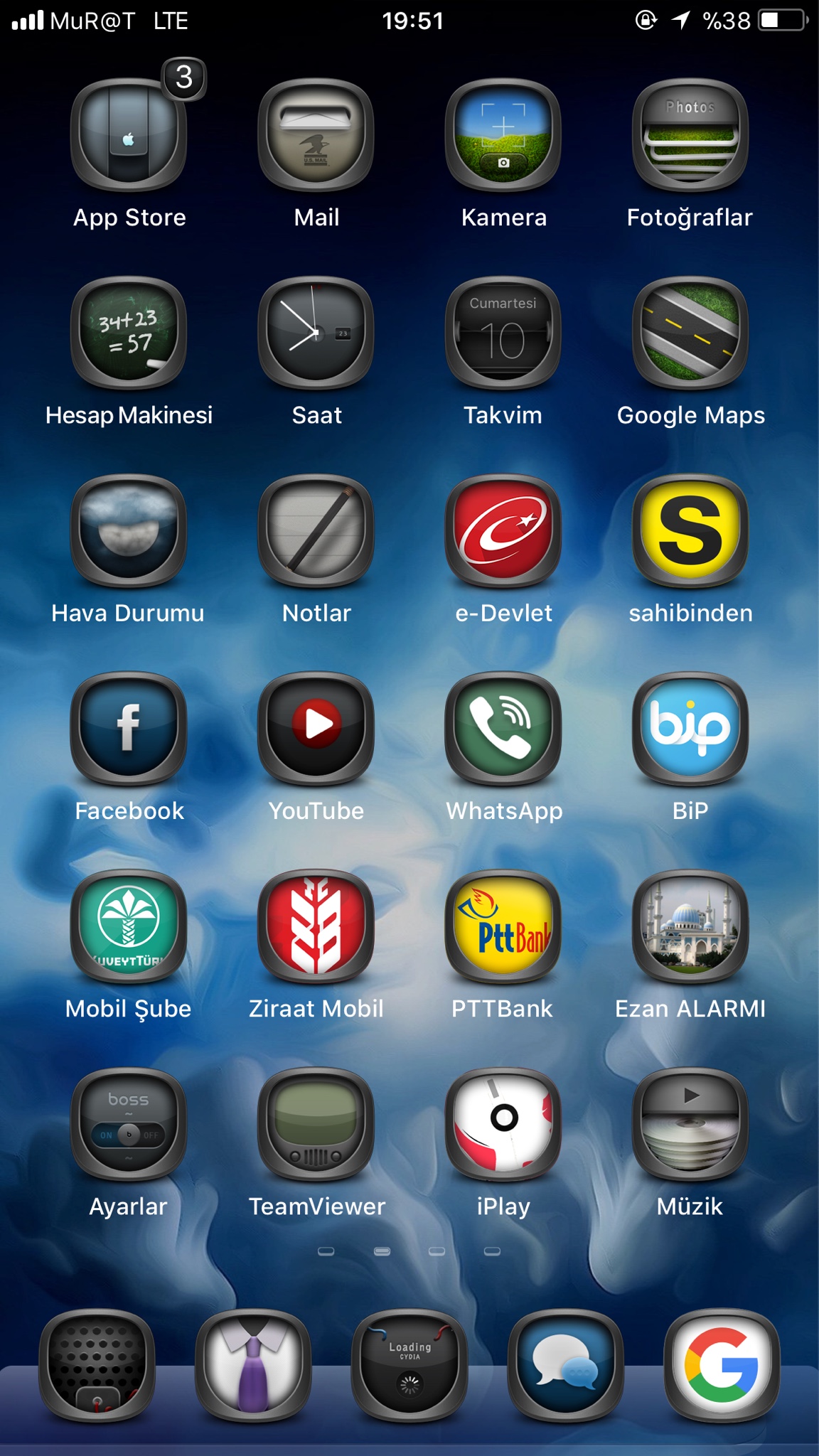Open Ayarlar settings
Image resolution: width=819 pixels, height=1456 pixels.
point(129,1123)
